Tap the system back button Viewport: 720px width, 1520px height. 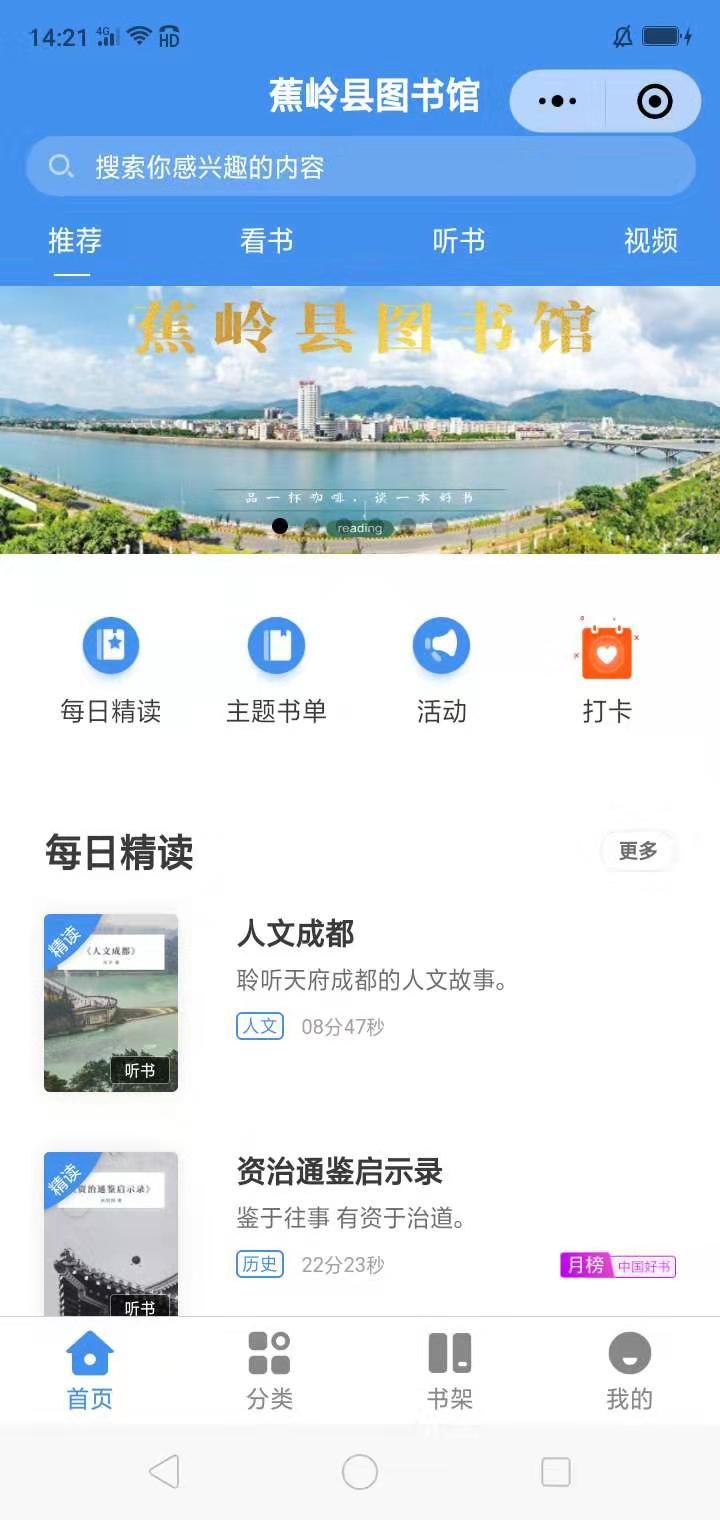[164, 1472]
